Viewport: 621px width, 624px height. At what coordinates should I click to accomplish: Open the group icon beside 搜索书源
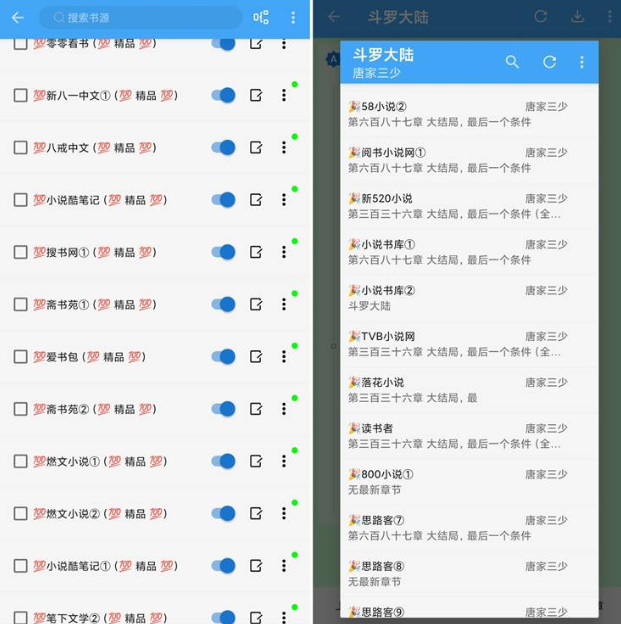tap(261, 17)
